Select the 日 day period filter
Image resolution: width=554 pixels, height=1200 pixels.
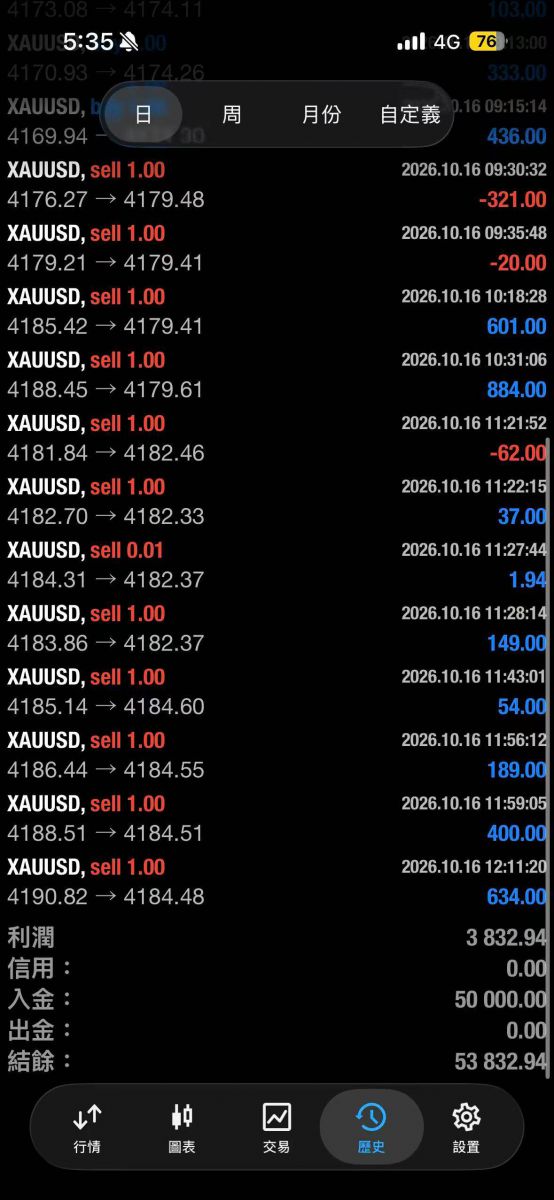point(143,114)
